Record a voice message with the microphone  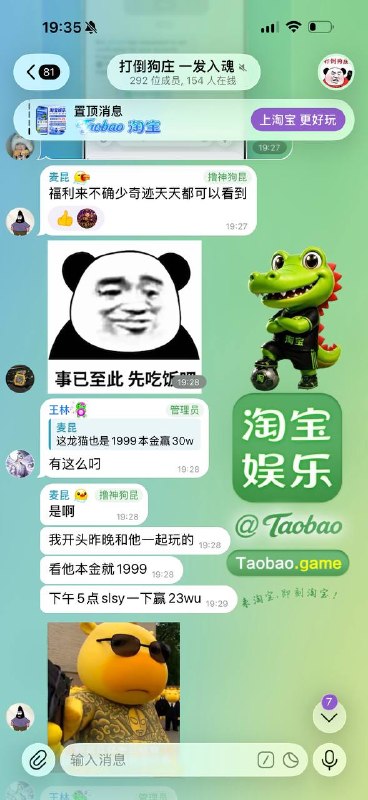[x=329, y=760]
